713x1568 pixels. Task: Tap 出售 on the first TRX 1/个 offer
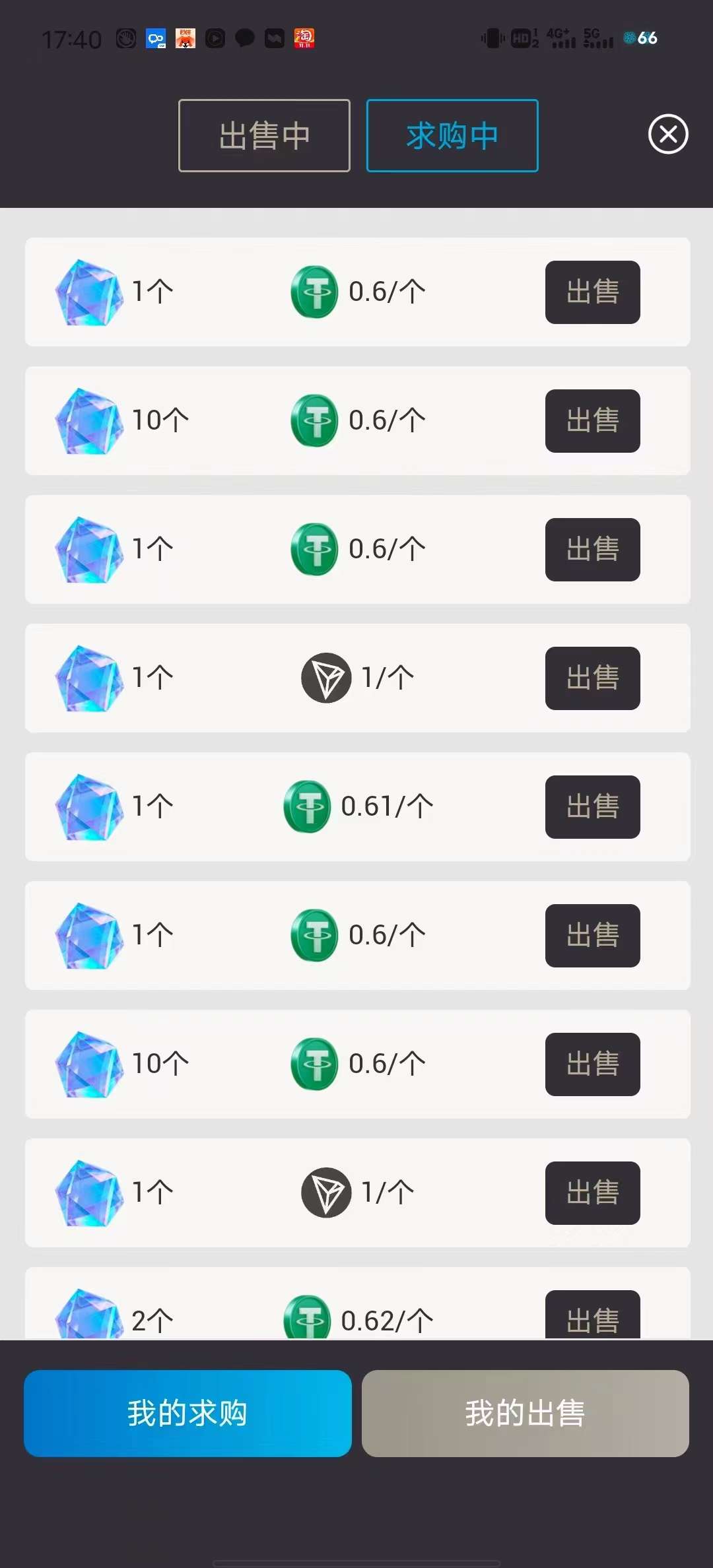[592, 678]
